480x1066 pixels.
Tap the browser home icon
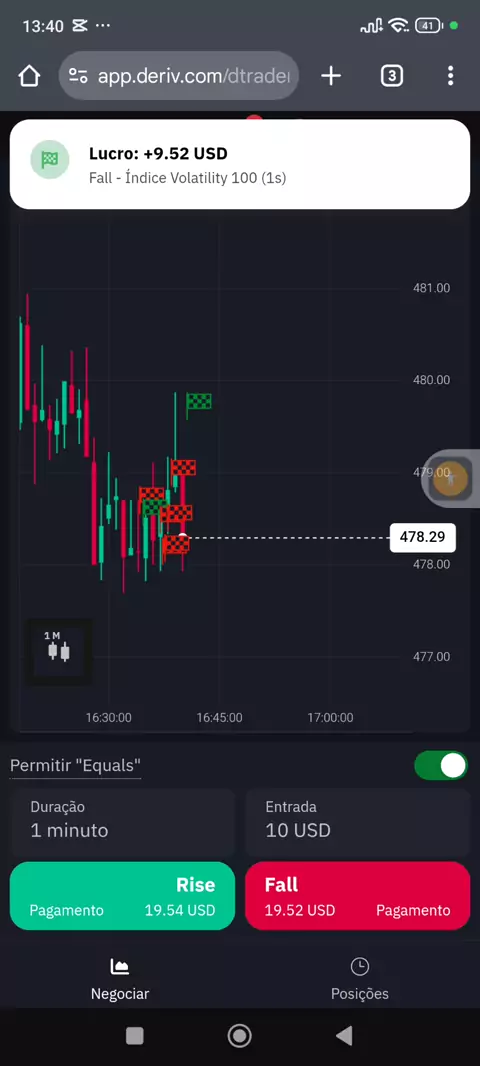(x=29, y=75)
